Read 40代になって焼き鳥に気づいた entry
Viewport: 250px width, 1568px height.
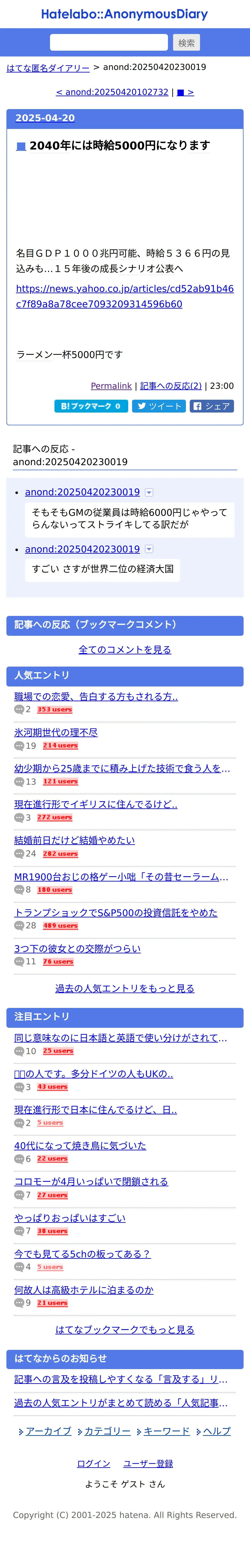point(80,1146)
